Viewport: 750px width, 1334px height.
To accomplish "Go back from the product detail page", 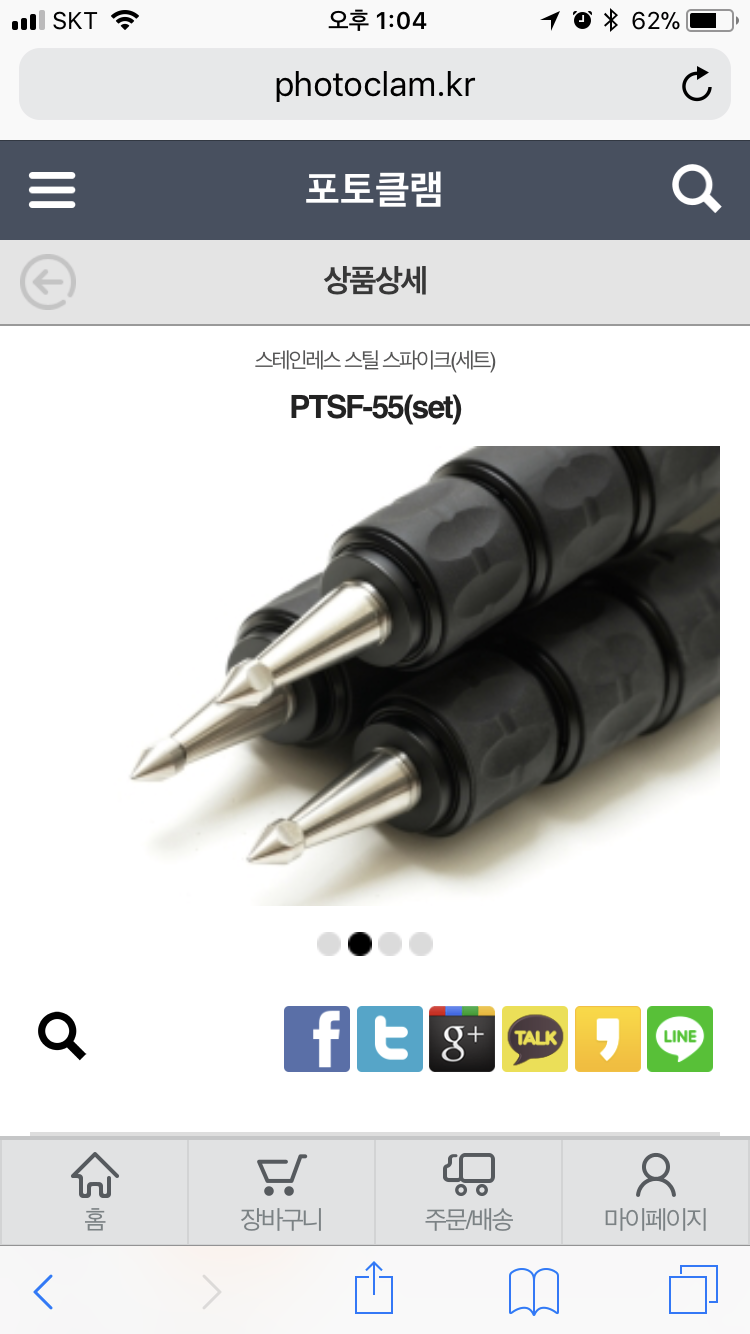I will (x=48, y=282).
